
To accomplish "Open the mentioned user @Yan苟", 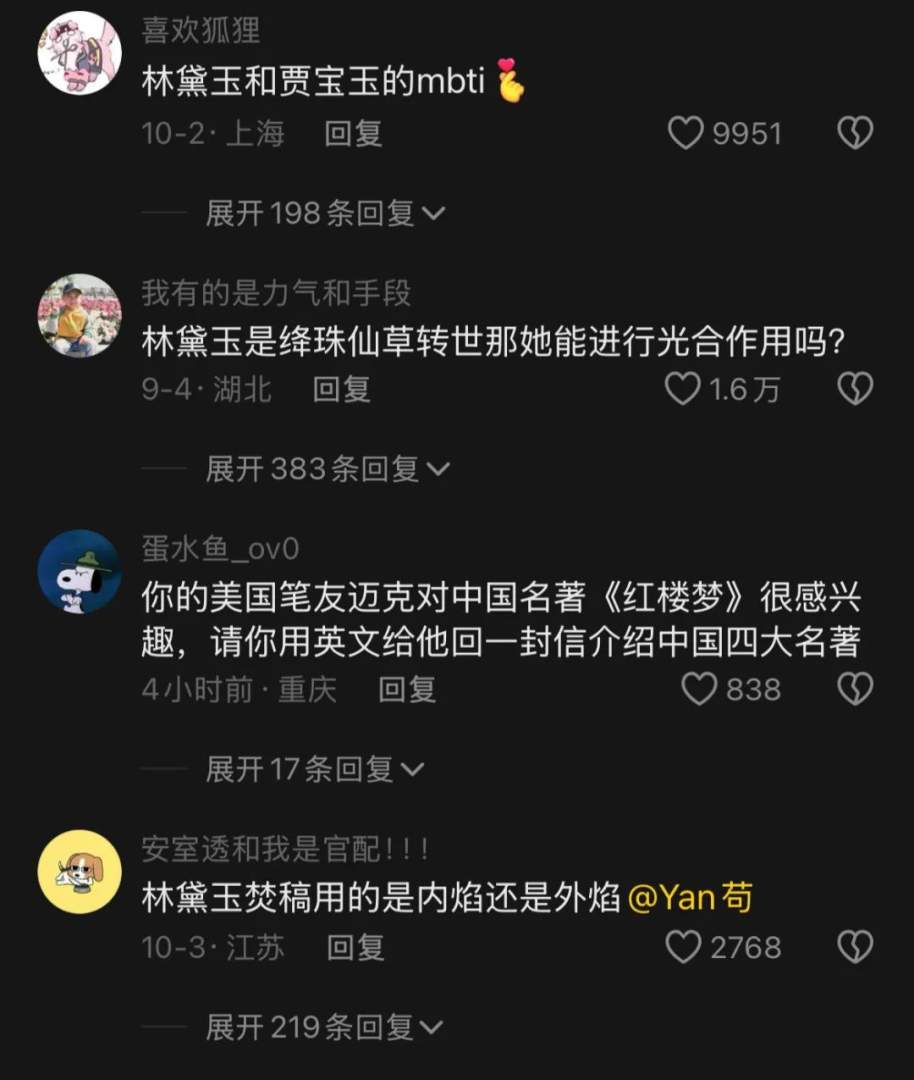I will (x=690, y=897).
